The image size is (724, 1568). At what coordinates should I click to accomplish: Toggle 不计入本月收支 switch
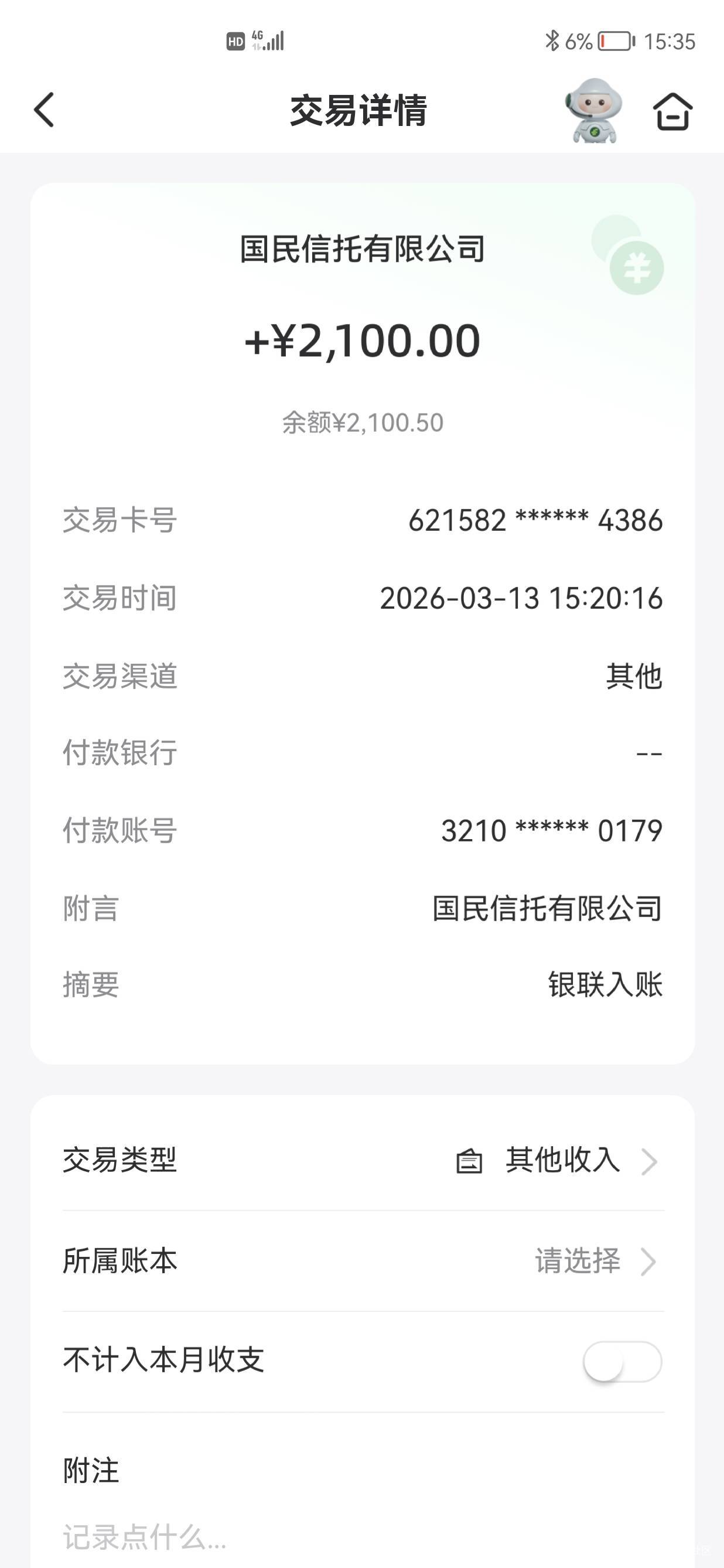pyautogui.click(x=622, y=1362)
